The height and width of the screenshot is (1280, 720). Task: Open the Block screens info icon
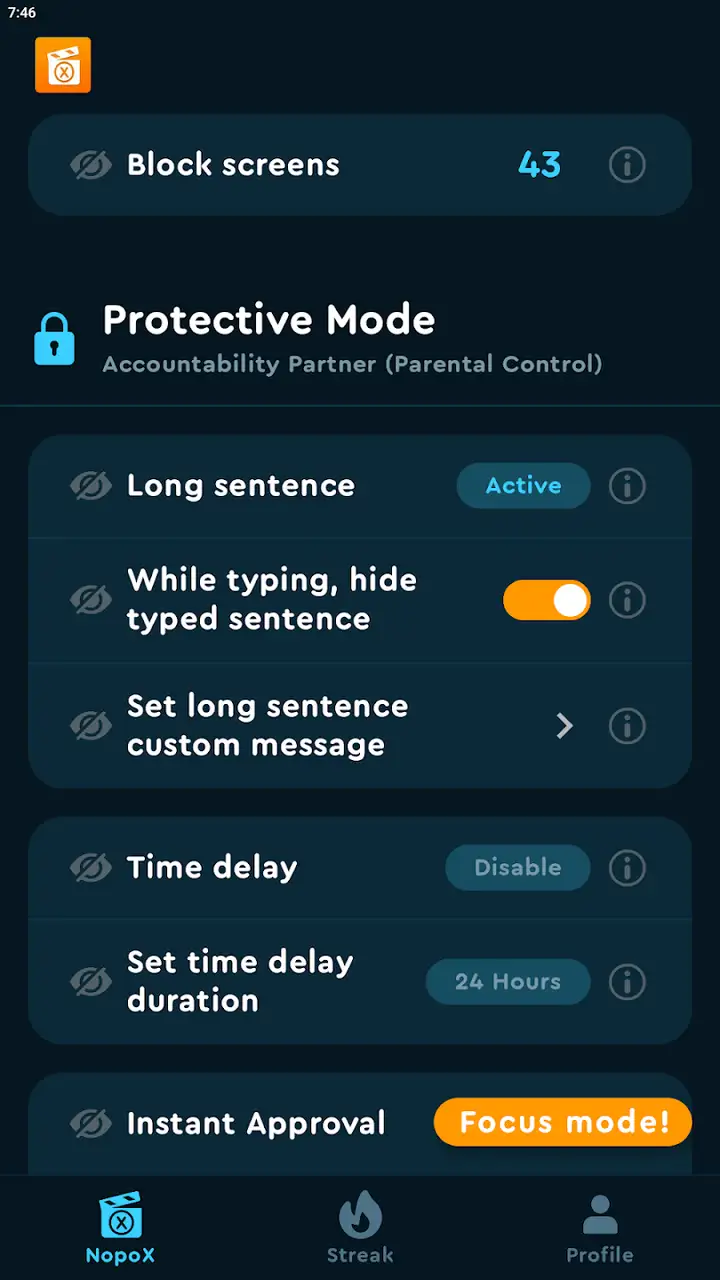627,165
